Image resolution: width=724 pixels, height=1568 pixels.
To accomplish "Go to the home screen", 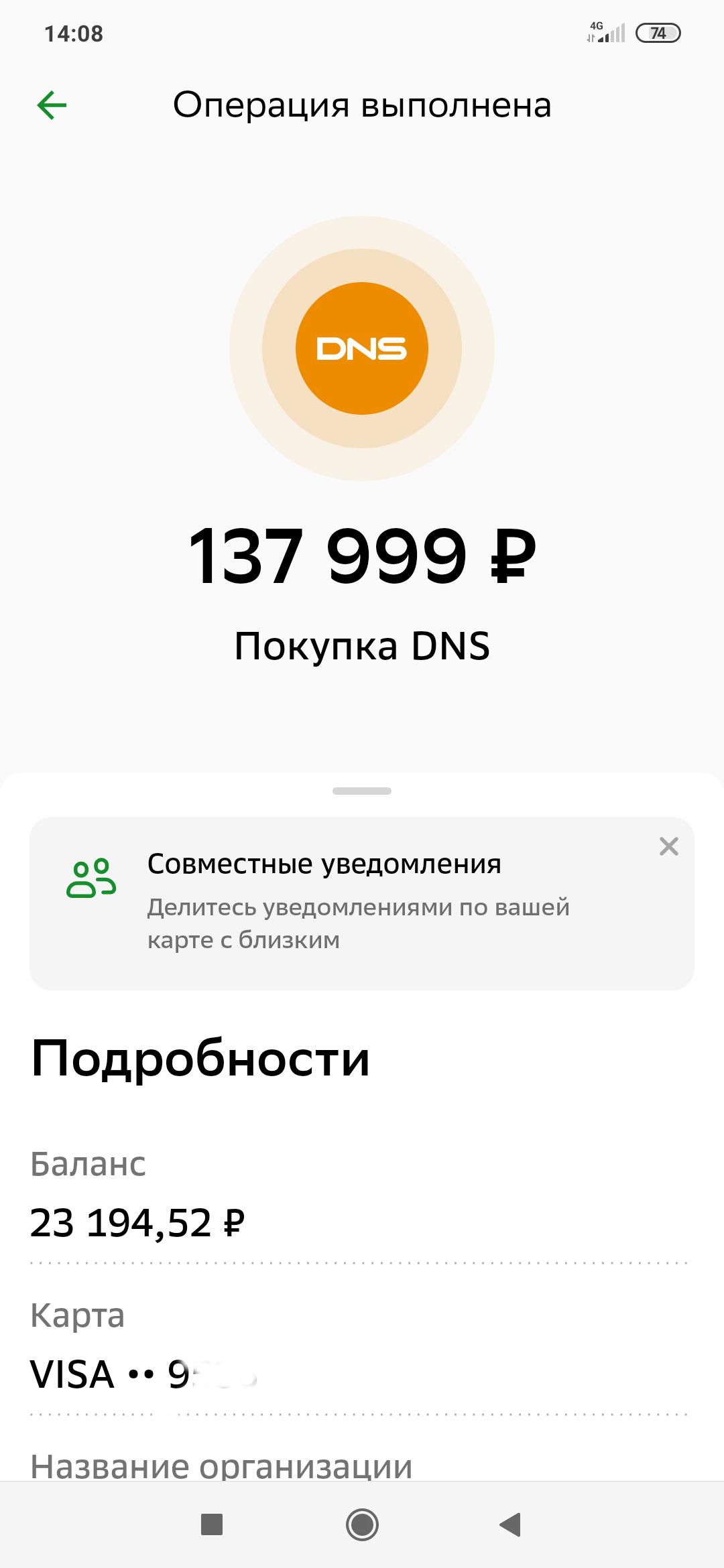I will [x=362, y=1524].
